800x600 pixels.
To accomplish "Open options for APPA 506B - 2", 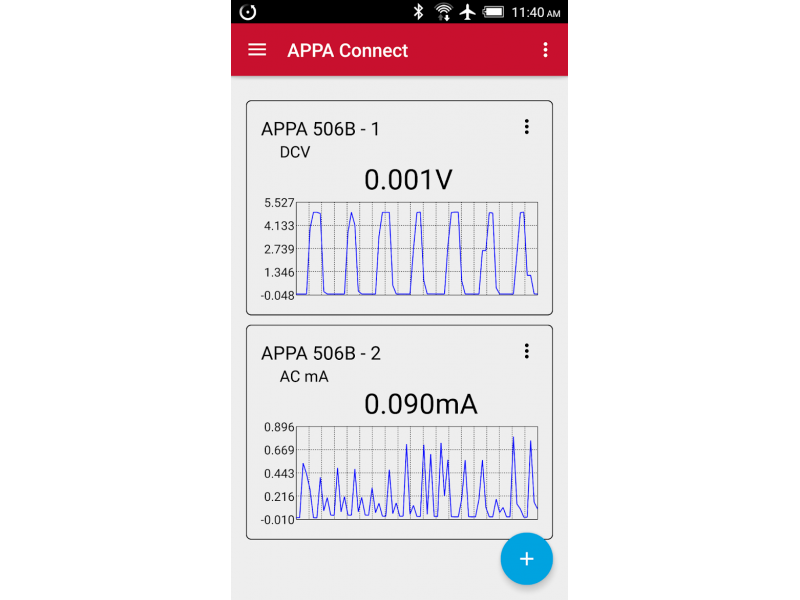I will pyautogui.click(x=526, y=351).
